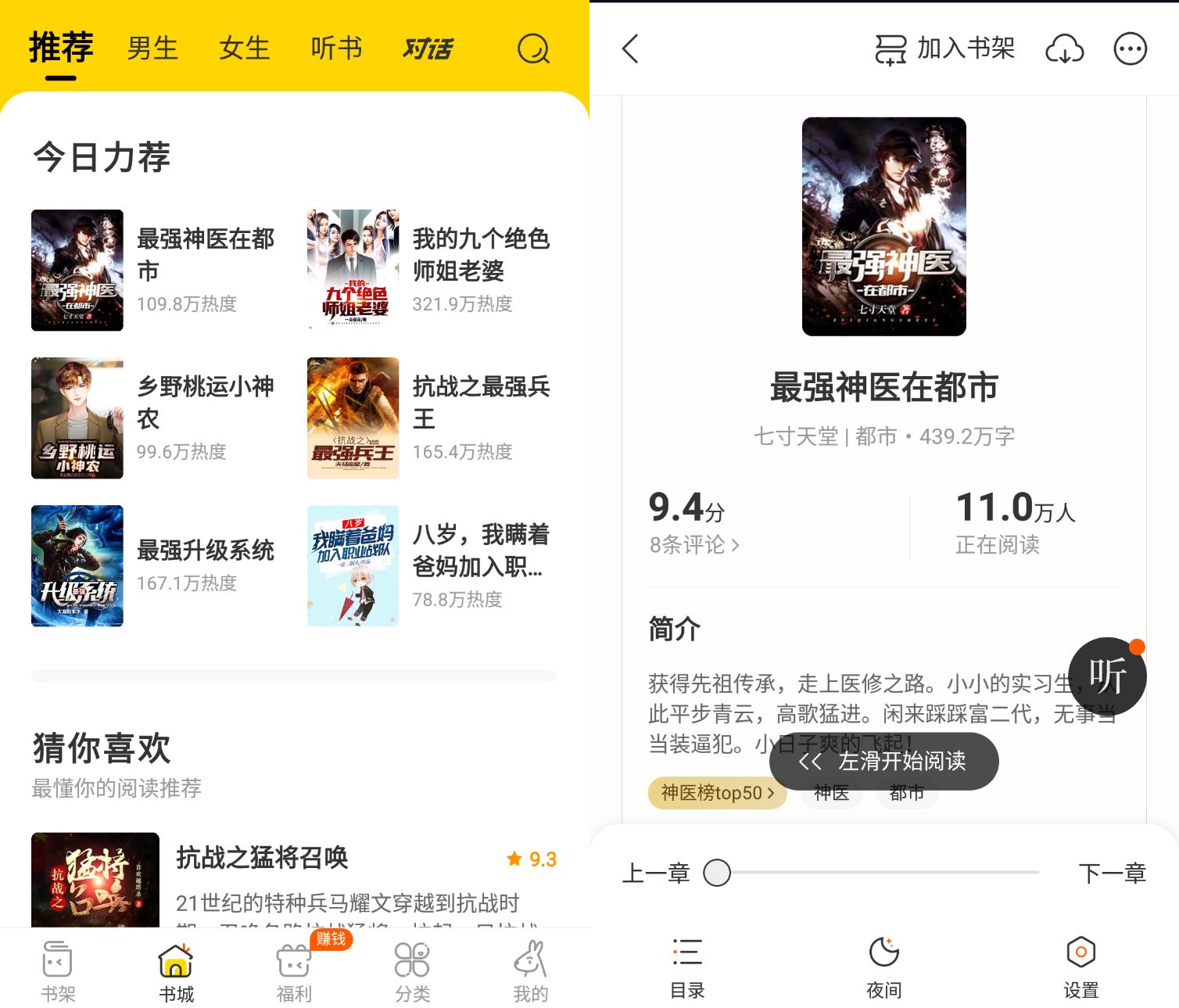Open the search icon
This screenshot has width=1179, height=1008.
(533, 49)
